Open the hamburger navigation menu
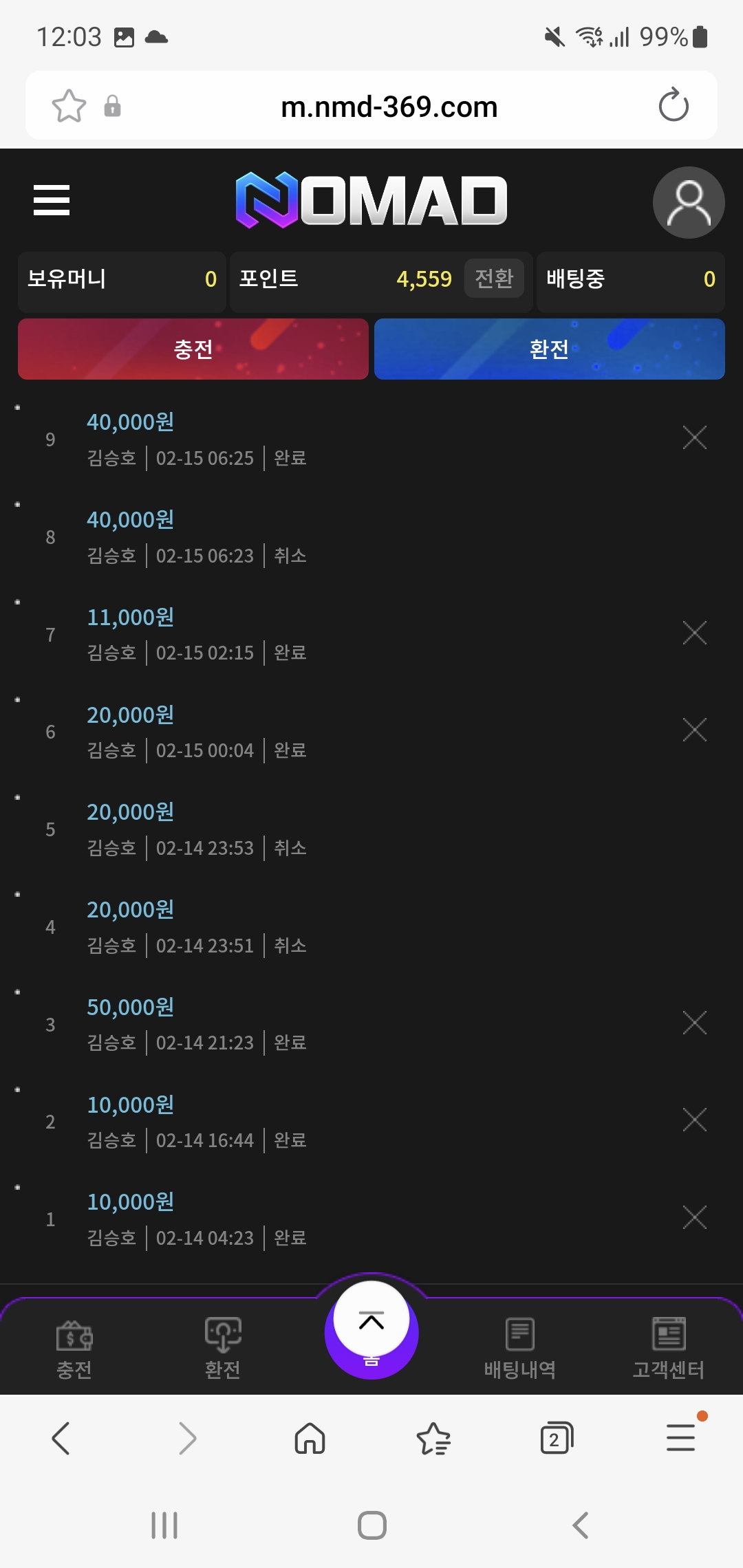This screenshot has width=743, height=1568. tap(52, 202)
